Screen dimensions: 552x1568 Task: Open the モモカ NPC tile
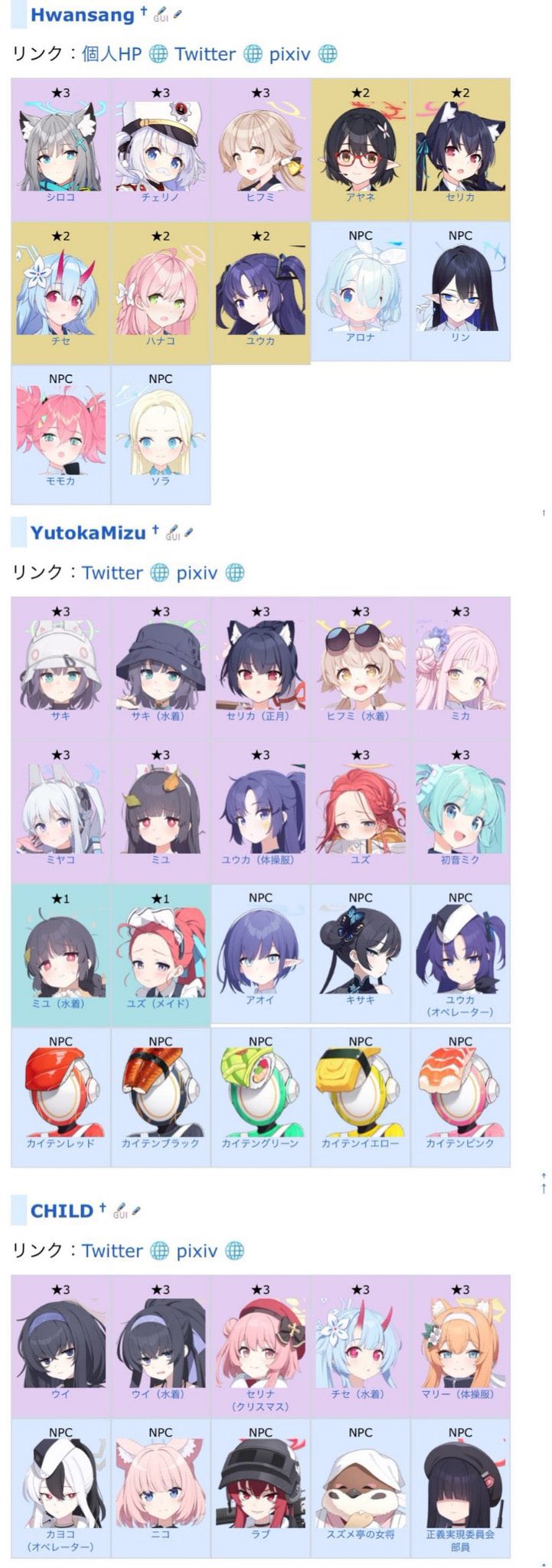[x=60, y=434]
